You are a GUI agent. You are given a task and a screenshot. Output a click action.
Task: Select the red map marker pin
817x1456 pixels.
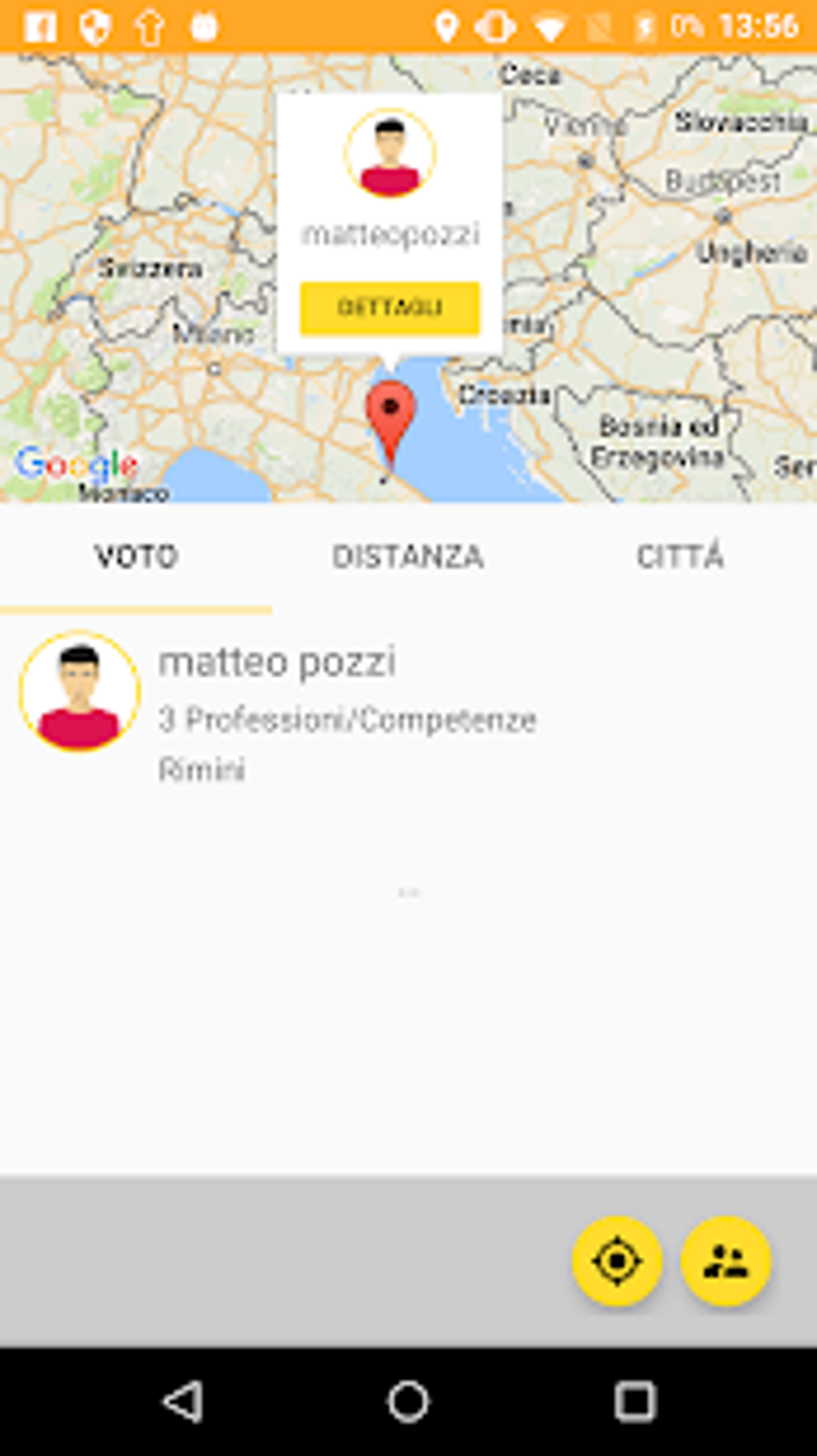click(x=390, y=415)
